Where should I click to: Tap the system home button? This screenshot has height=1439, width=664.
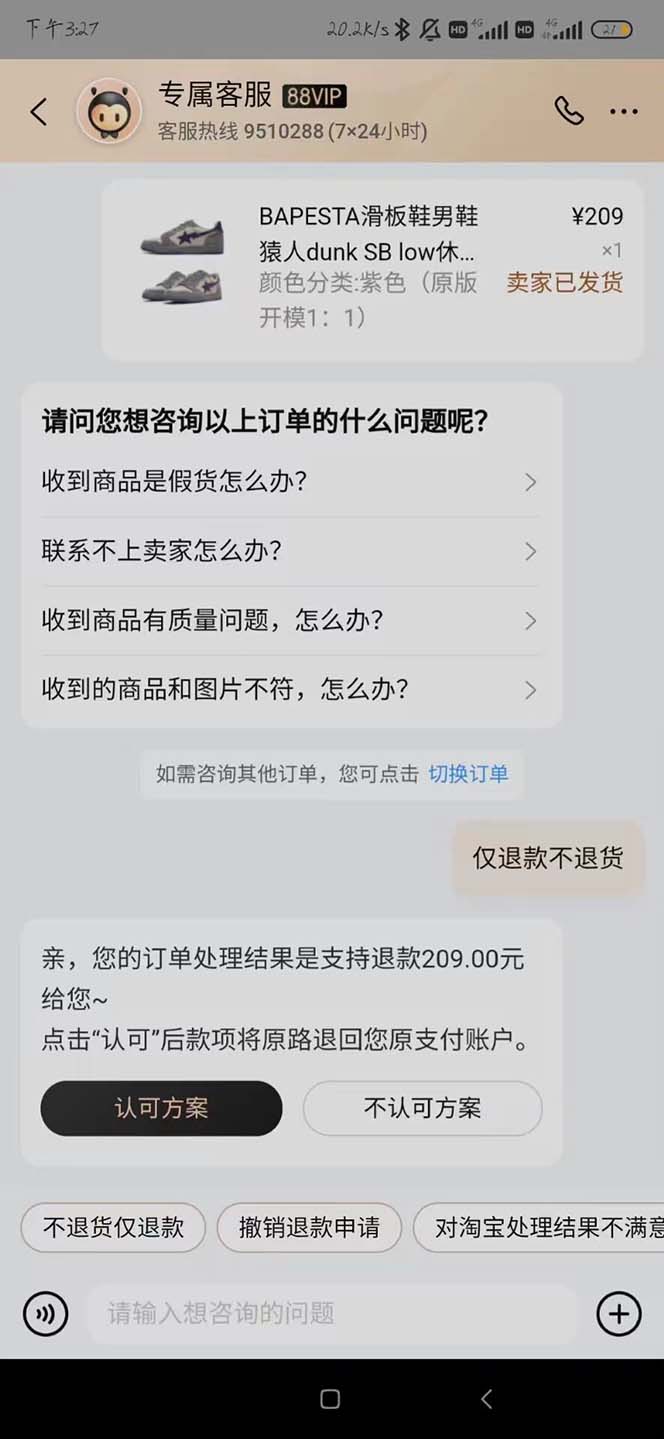(x=330, y=1399)
